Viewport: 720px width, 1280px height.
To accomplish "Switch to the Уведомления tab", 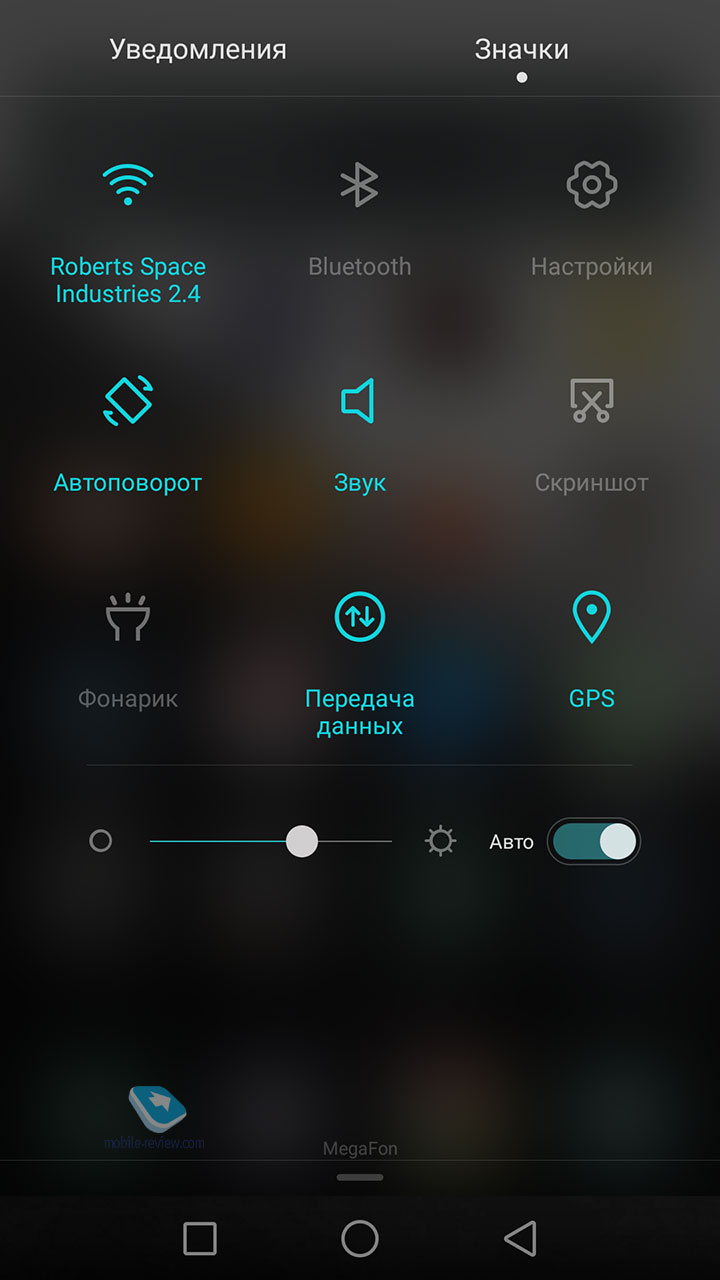I will pos(198,49).
